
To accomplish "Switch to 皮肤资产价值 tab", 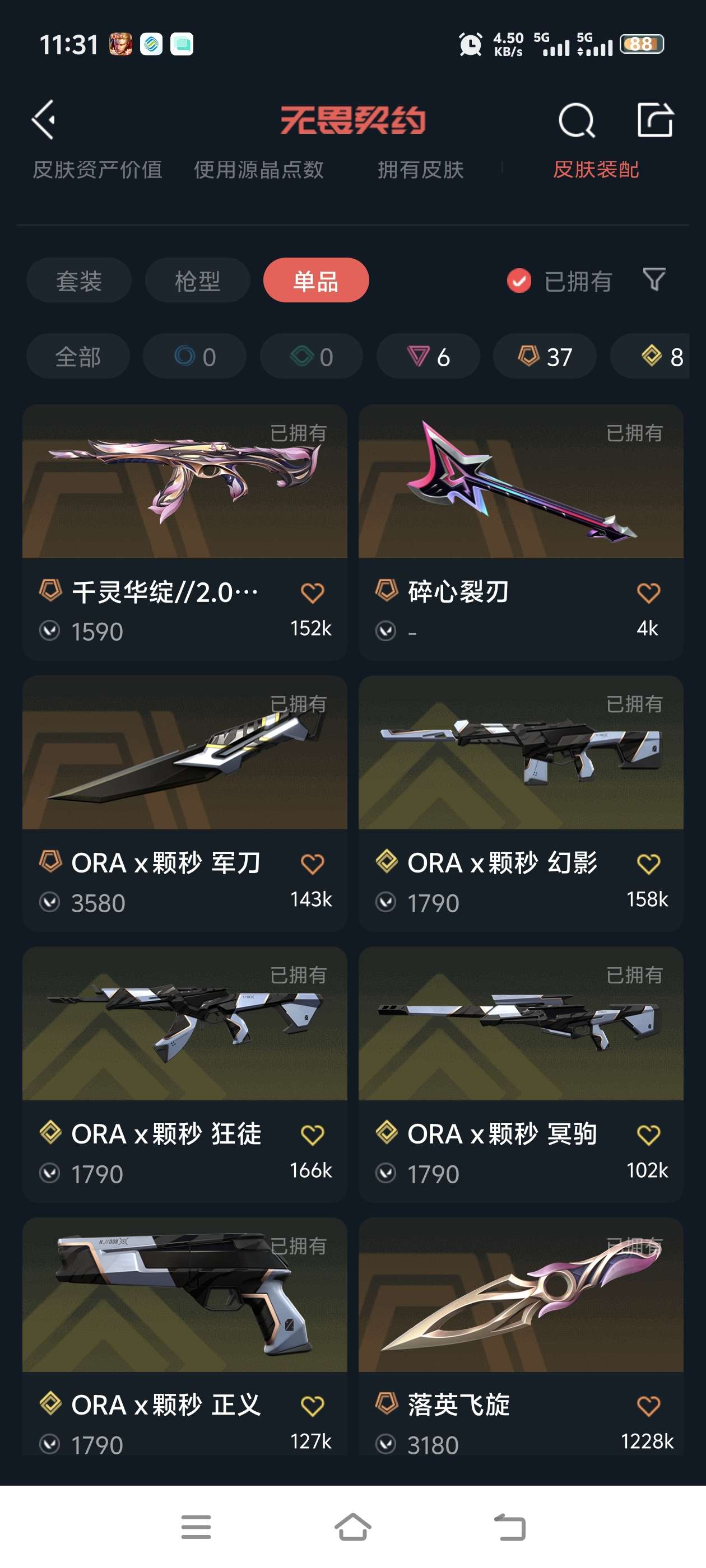I will (97, 170).
